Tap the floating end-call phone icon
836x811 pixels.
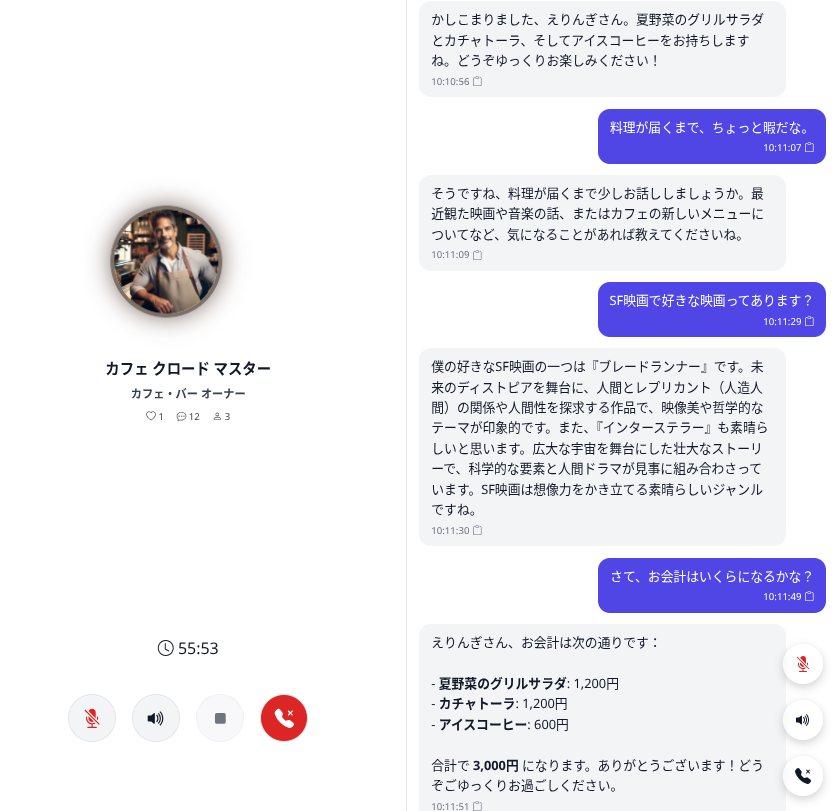(803, 776)
